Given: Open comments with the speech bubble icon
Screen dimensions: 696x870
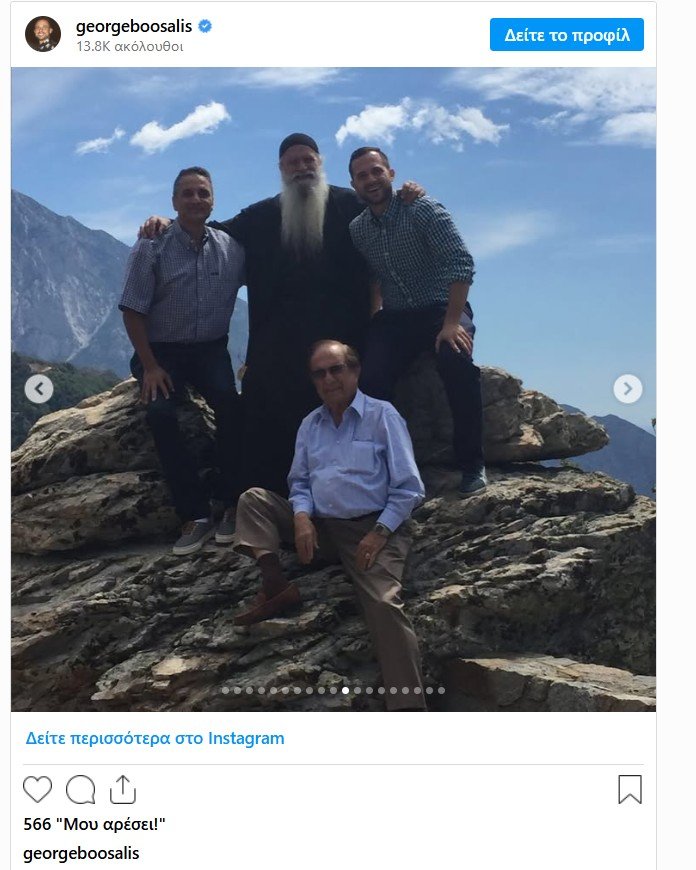Looking at the screenshot, I should 80,790.
